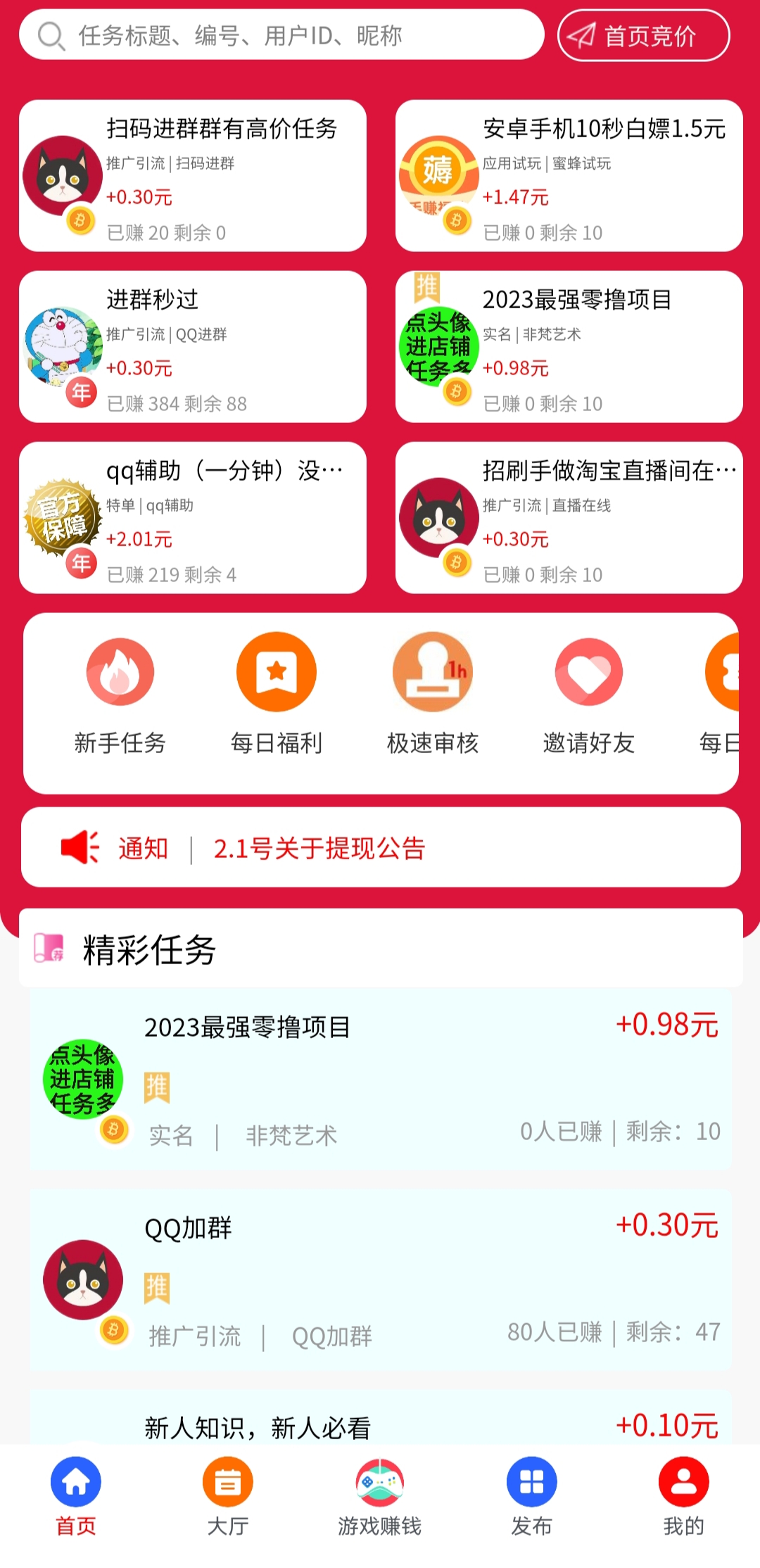The image size is (760, 1568).
Task: Open 新手任务 shortcut
Action: pyautogui.click(x=120, y=693)
